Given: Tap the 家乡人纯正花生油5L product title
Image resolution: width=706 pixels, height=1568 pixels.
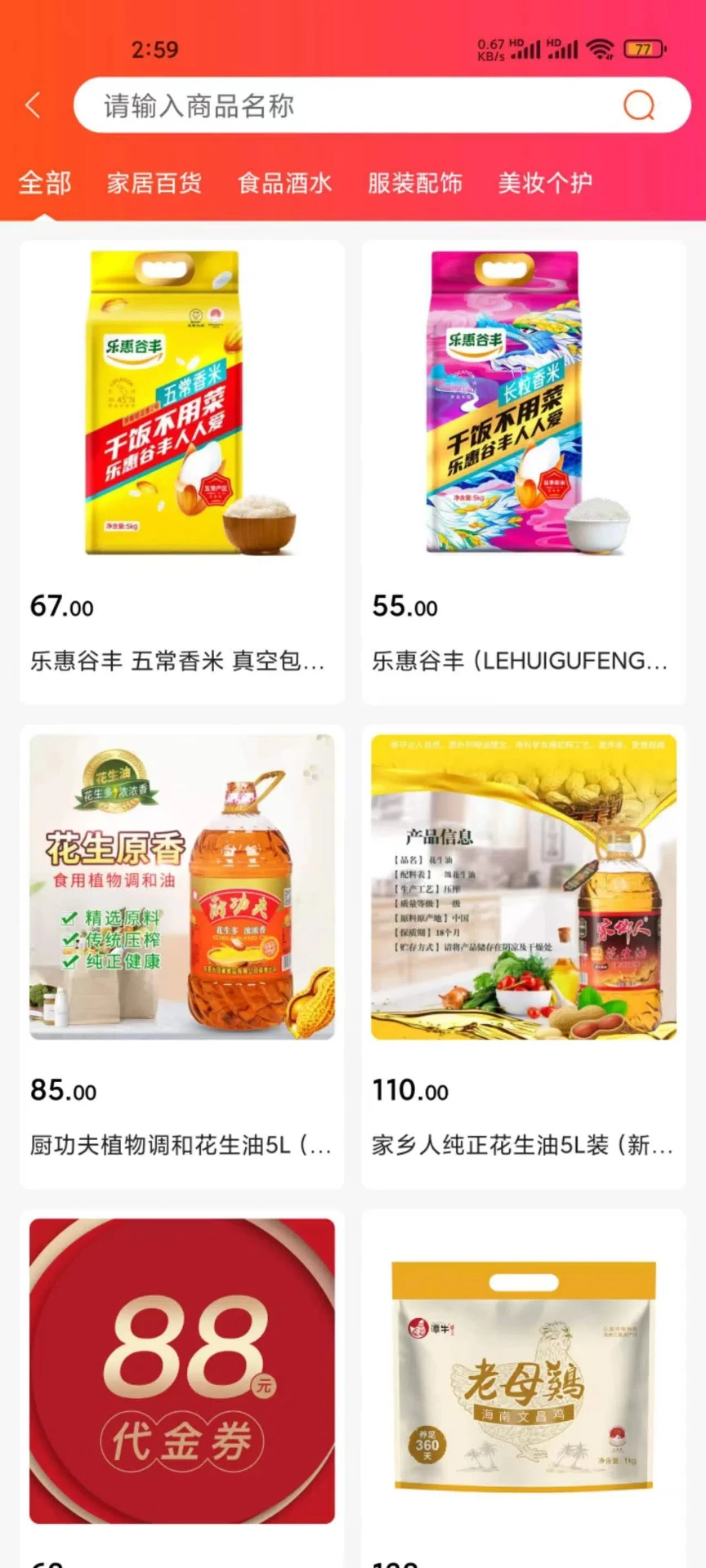Looking at the screenshot, I should tap(523, 1144).
